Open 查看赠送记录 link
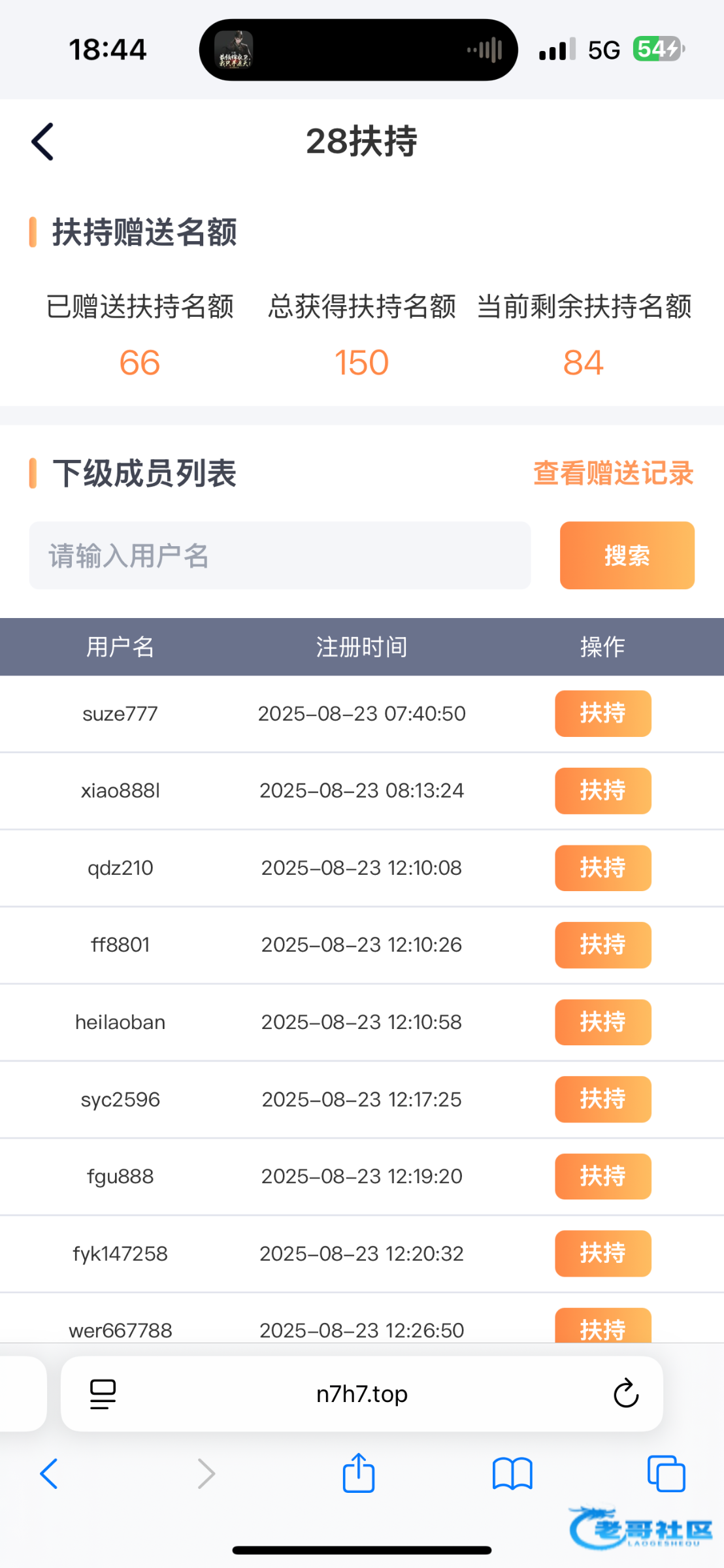 point(613,473)
